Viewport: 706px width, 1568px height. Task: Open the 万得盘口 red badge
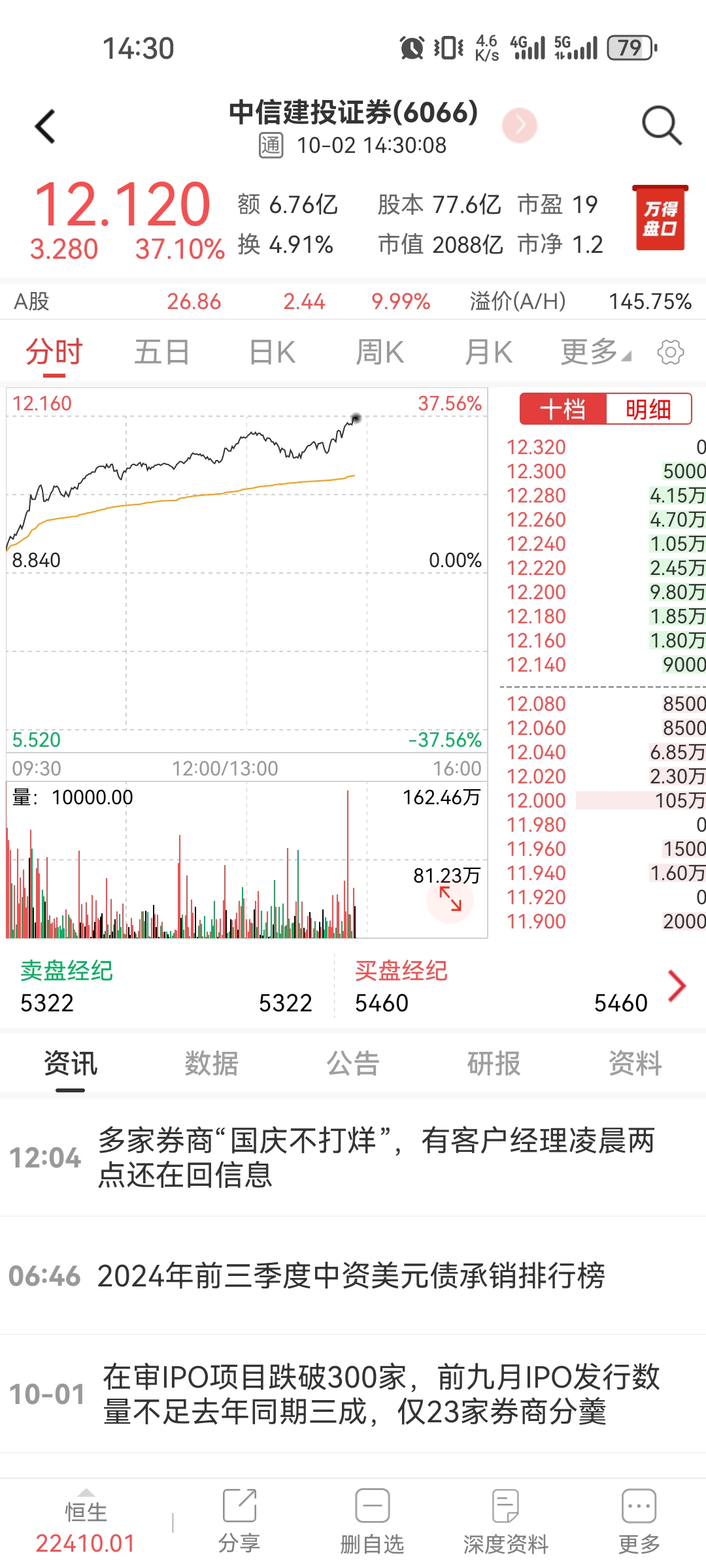tap(660, 218)
